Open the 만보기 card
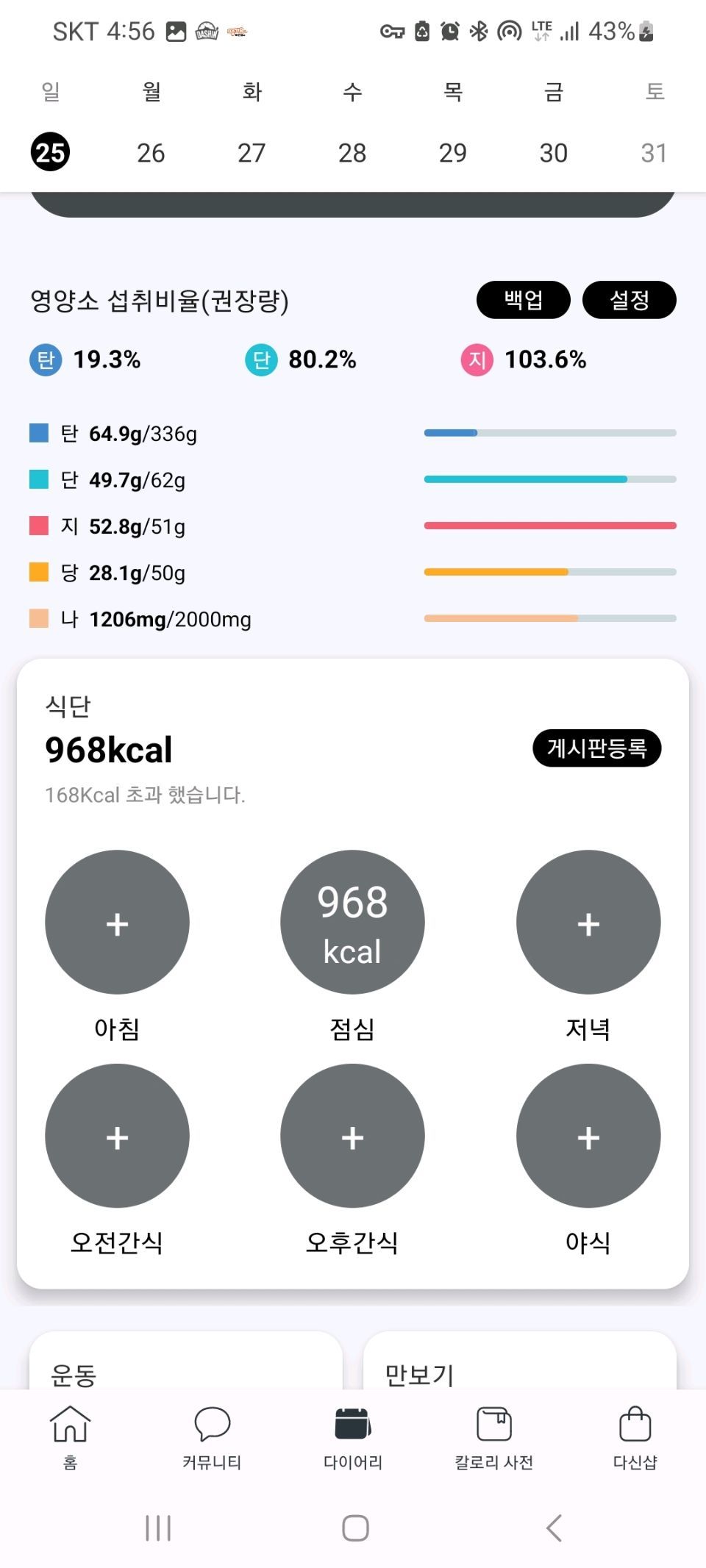 (x=520, y=1360)
